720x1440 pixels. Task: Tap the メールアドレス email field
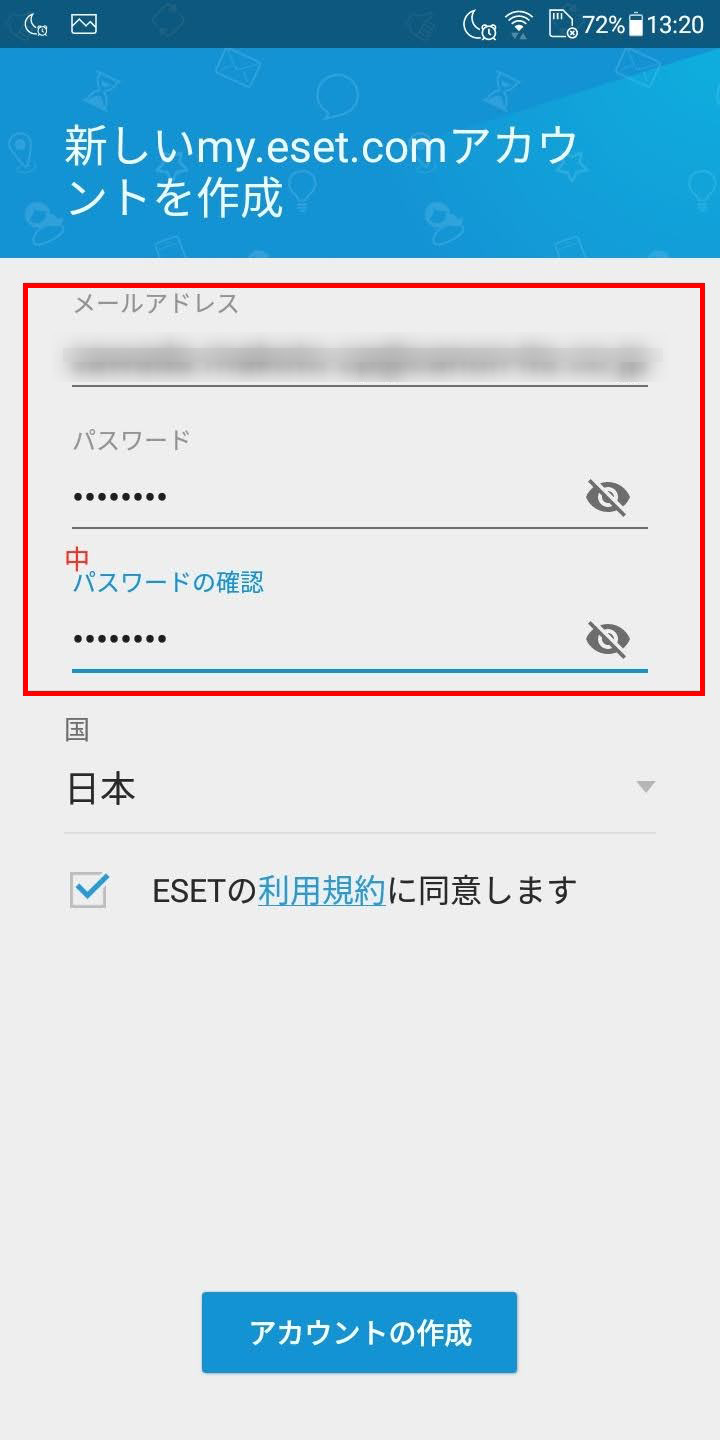tap(358, 358)
